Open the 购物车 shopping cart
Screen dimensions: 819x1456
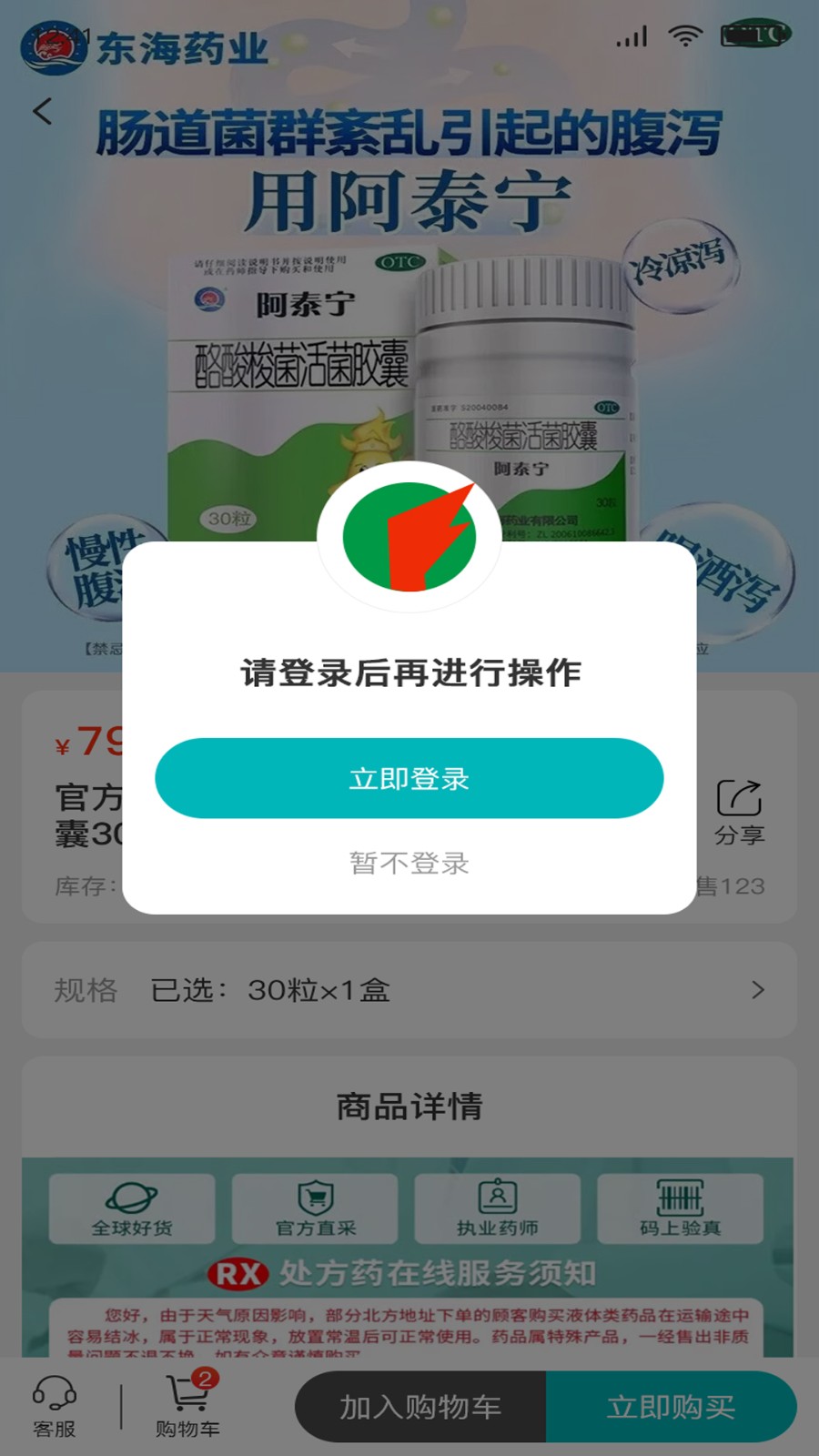tap(188, 1406)
